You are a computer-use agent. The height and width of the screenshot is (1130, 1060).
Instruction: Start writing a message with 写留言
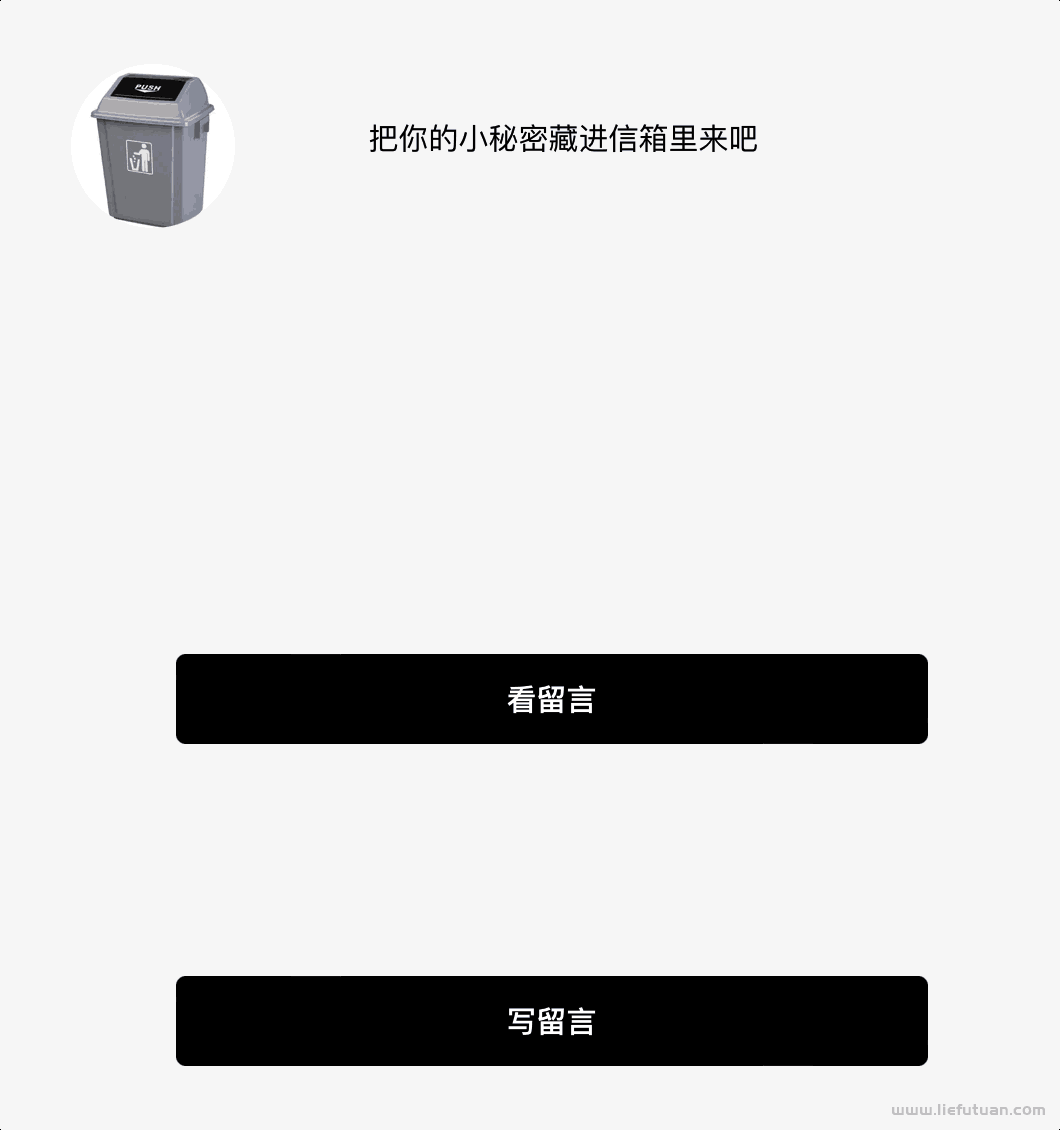551,1021
